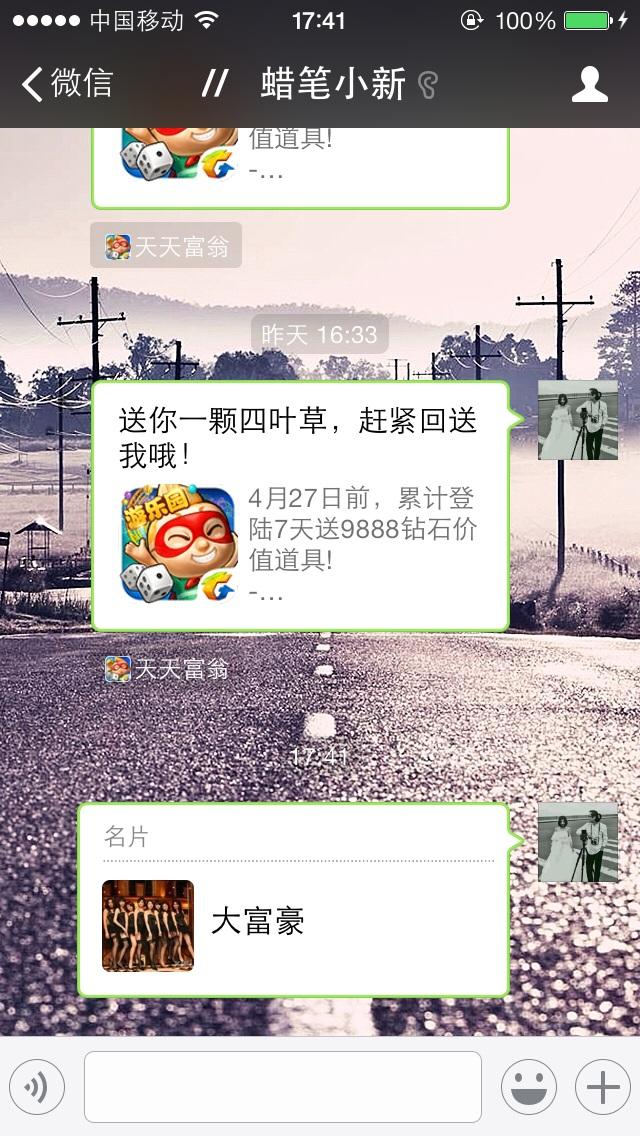Image resolution: width=640 pixels, height=1136 pixels.
Task: Focus the message text field
Action: (282, 1087)
